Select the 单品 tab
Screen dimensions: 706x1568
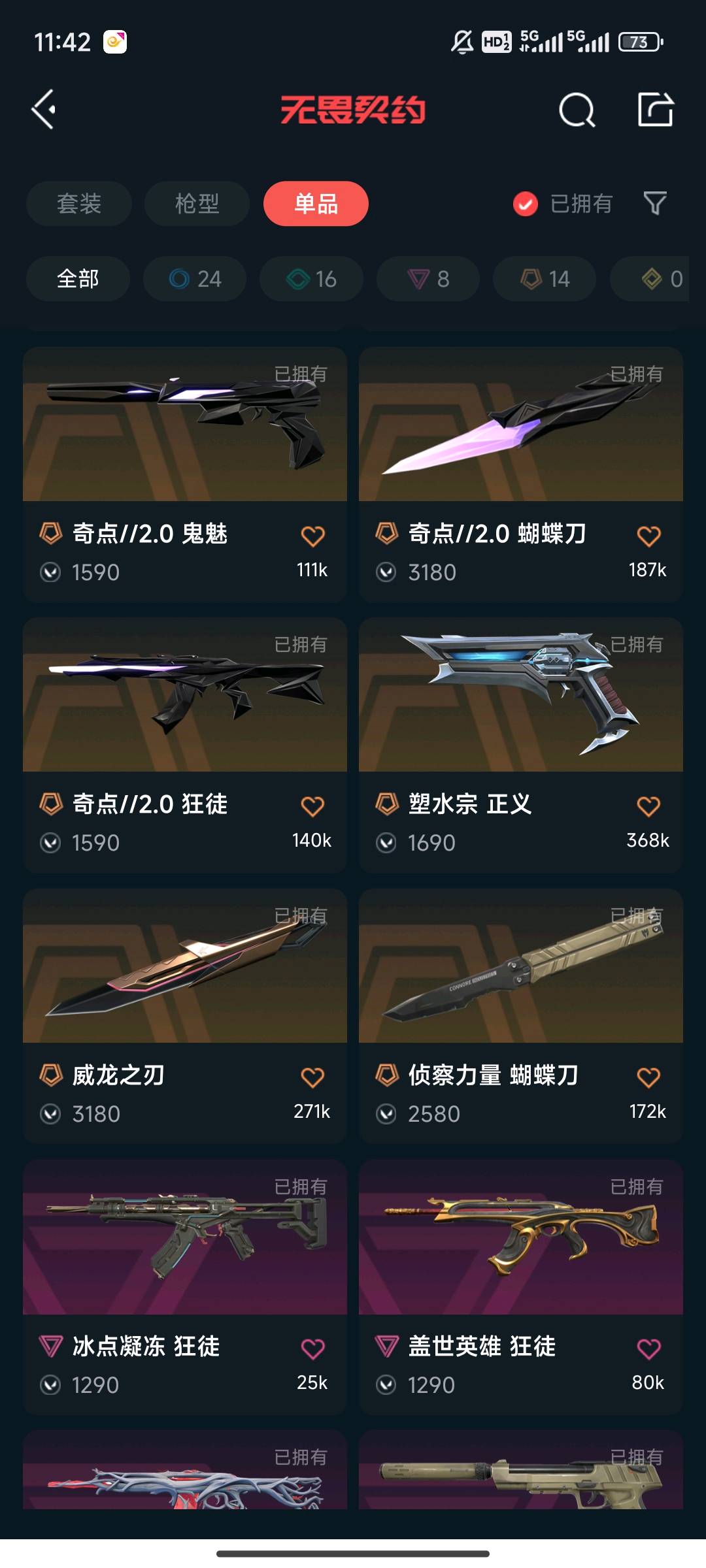click(x=316, y=203)
